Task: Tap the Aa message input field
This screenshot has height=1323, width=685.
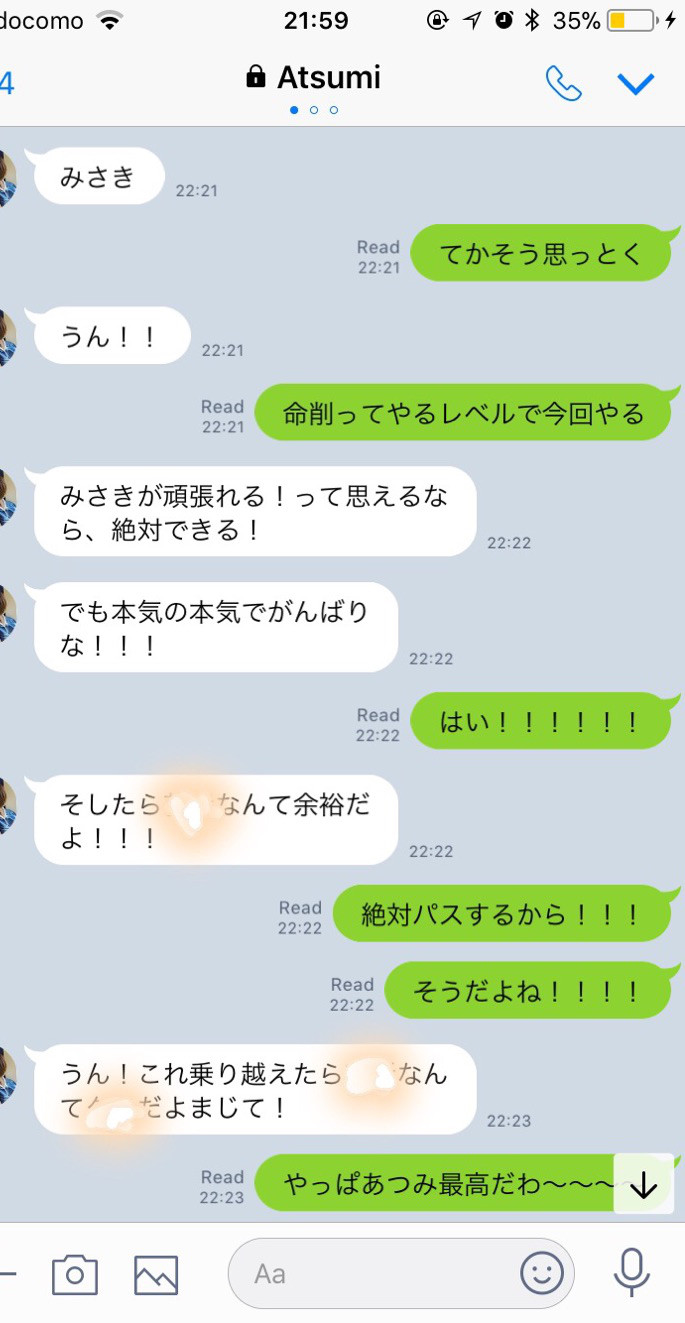Action: click(380, 1274)
